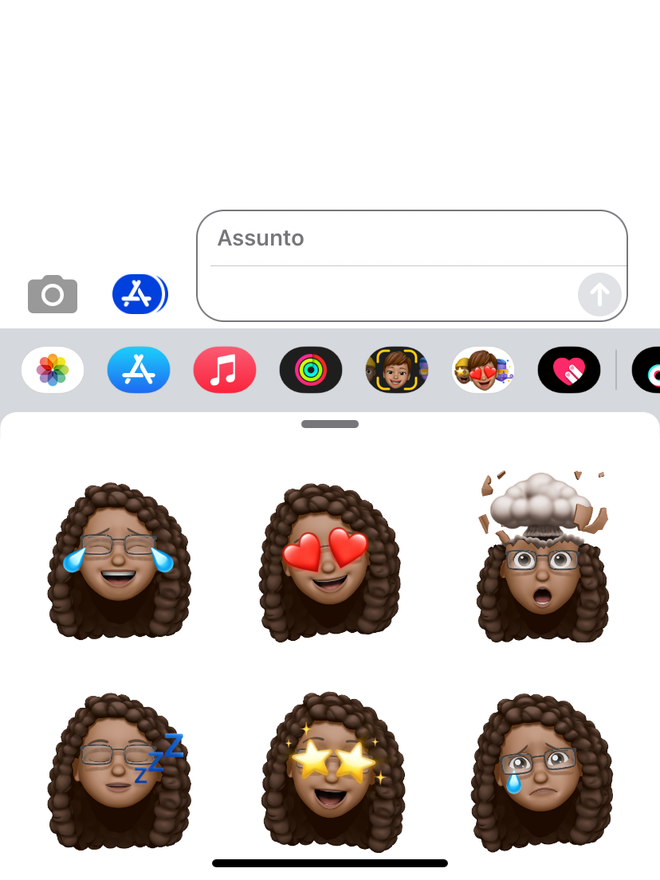This screenshot has height=880, width=660.
Task: Open the Digital Touch heart app
Action: click(569, 371)
